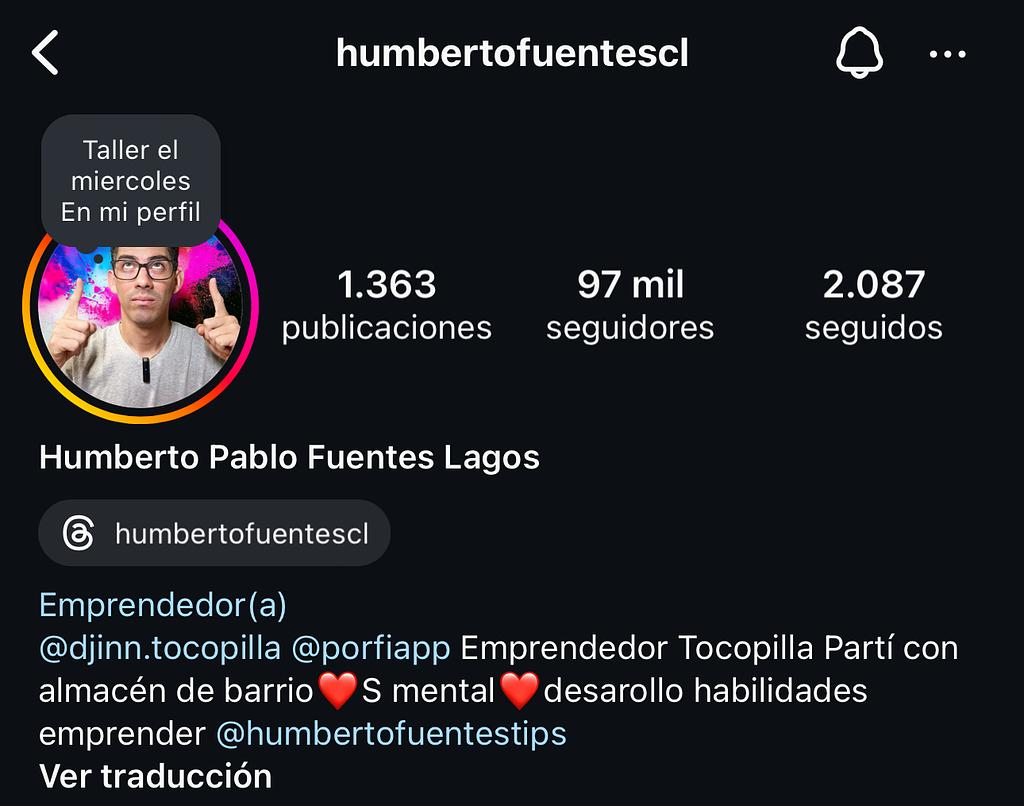Screen dimensions: 1024x806
Task: Open the Emprendedor(a) category link
Action: pyautogui.click(x=163, y=605)
